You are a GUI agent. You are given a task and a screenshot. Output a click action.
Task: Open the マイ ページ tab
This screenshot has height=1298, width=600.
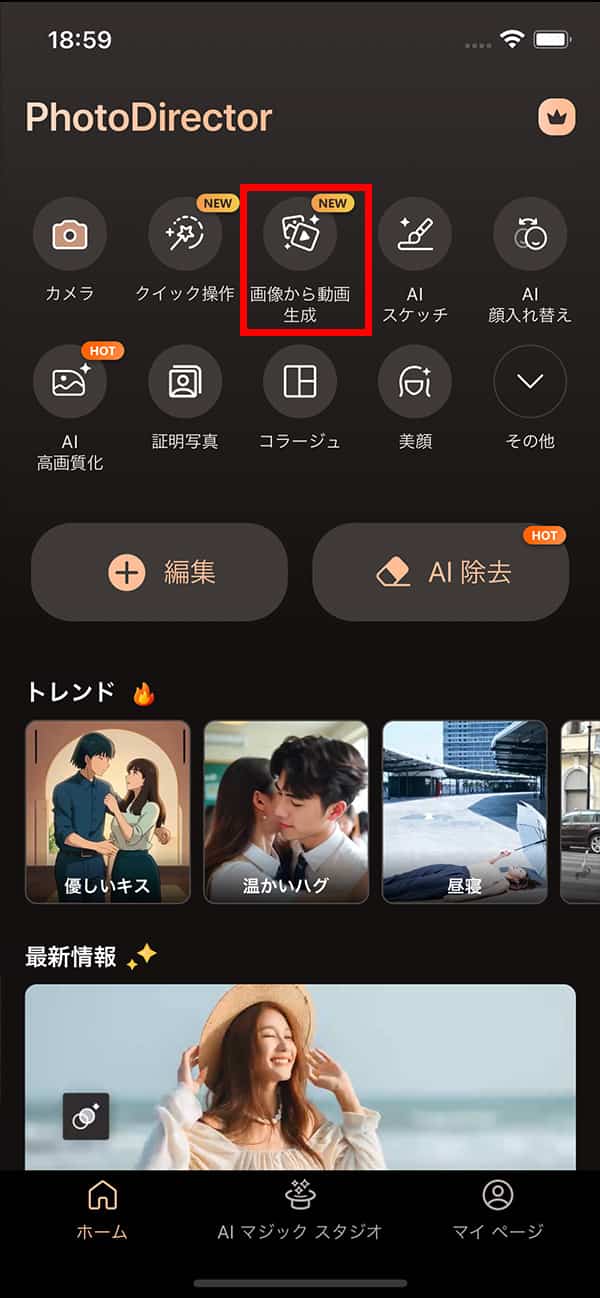(x=497, y=1209)
